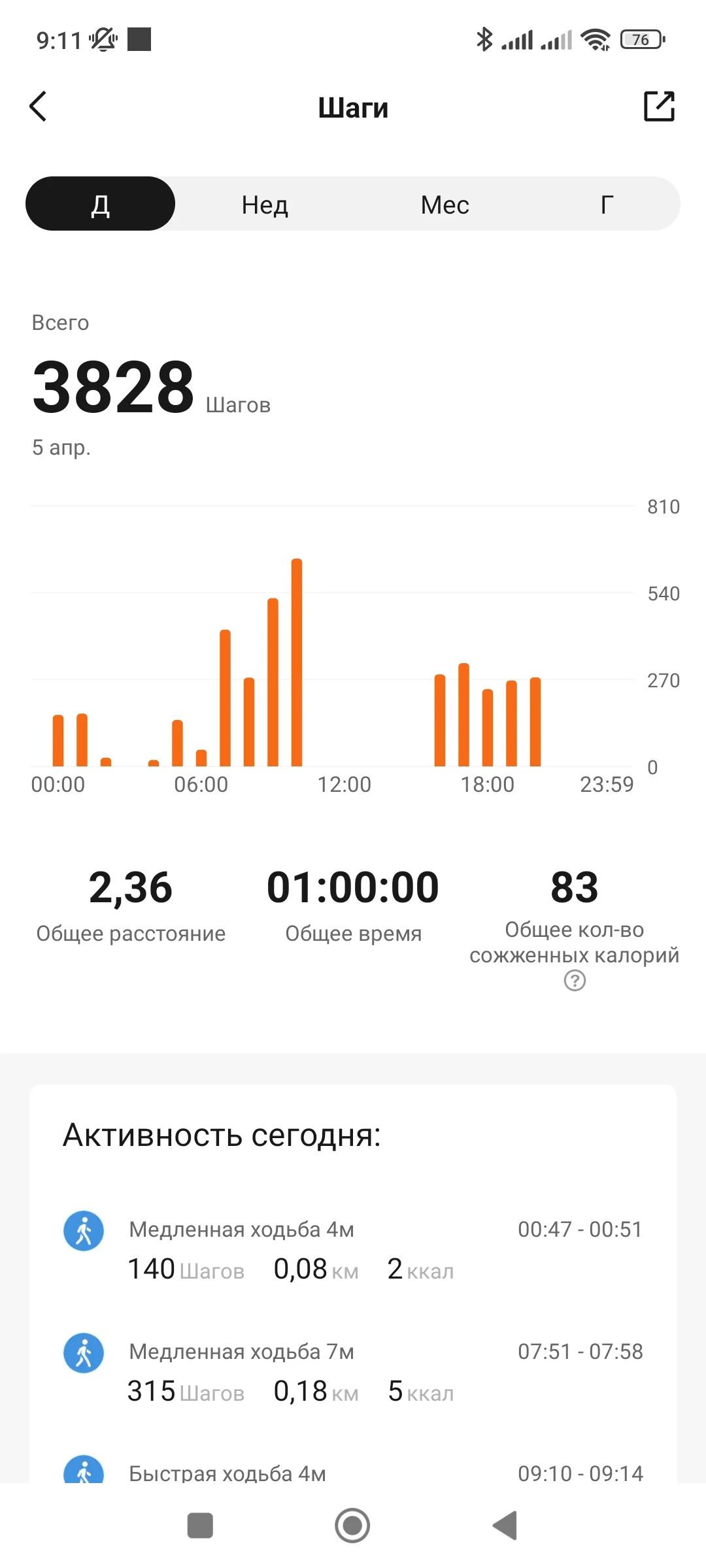Image resolution: width=706 pixels, height=1568 pixels.
Task: Tap the question mark near burned calories
Action: [574, 981]
